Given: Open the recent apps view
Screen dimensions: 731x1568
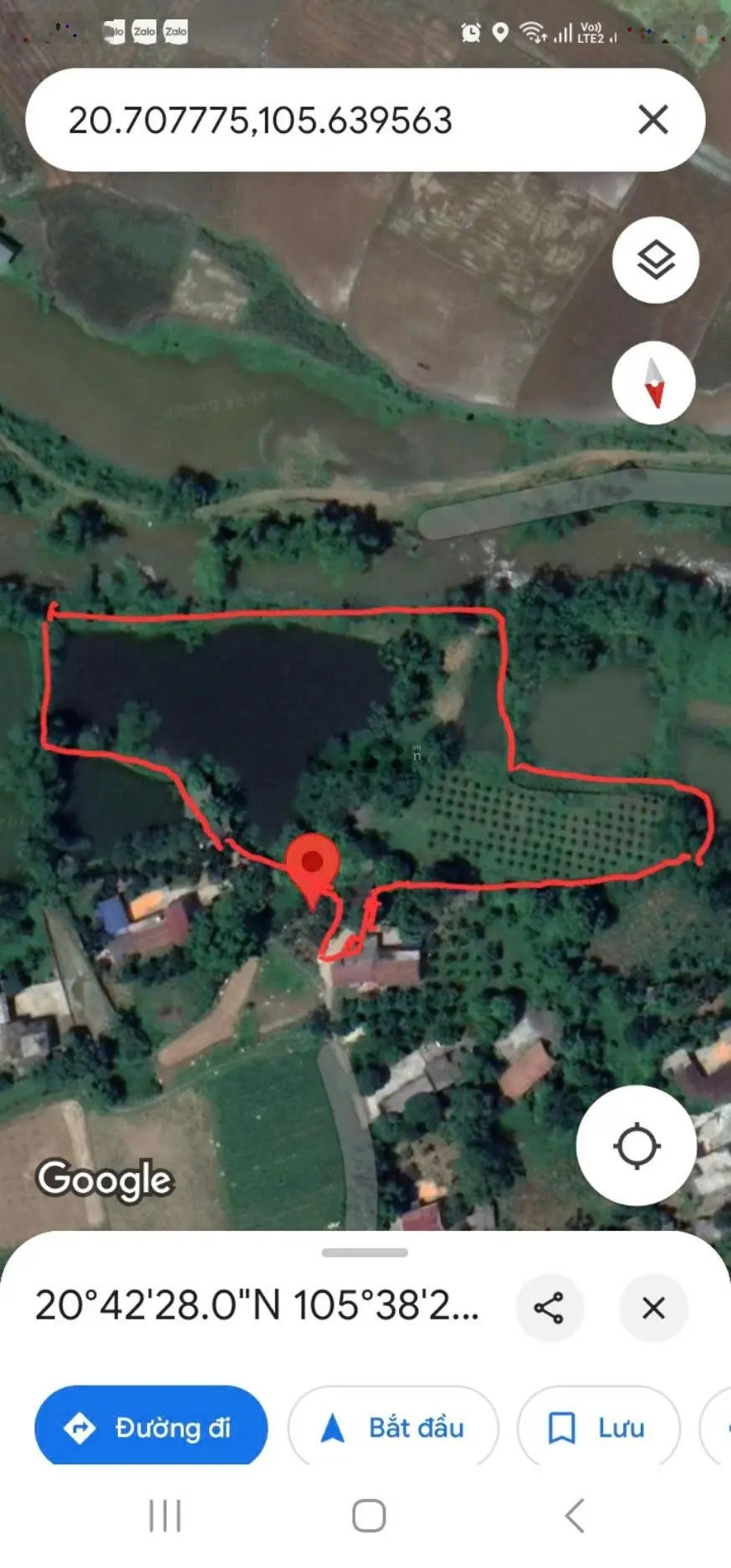Looking at the screenshot, I should [x=165, y=1515].
